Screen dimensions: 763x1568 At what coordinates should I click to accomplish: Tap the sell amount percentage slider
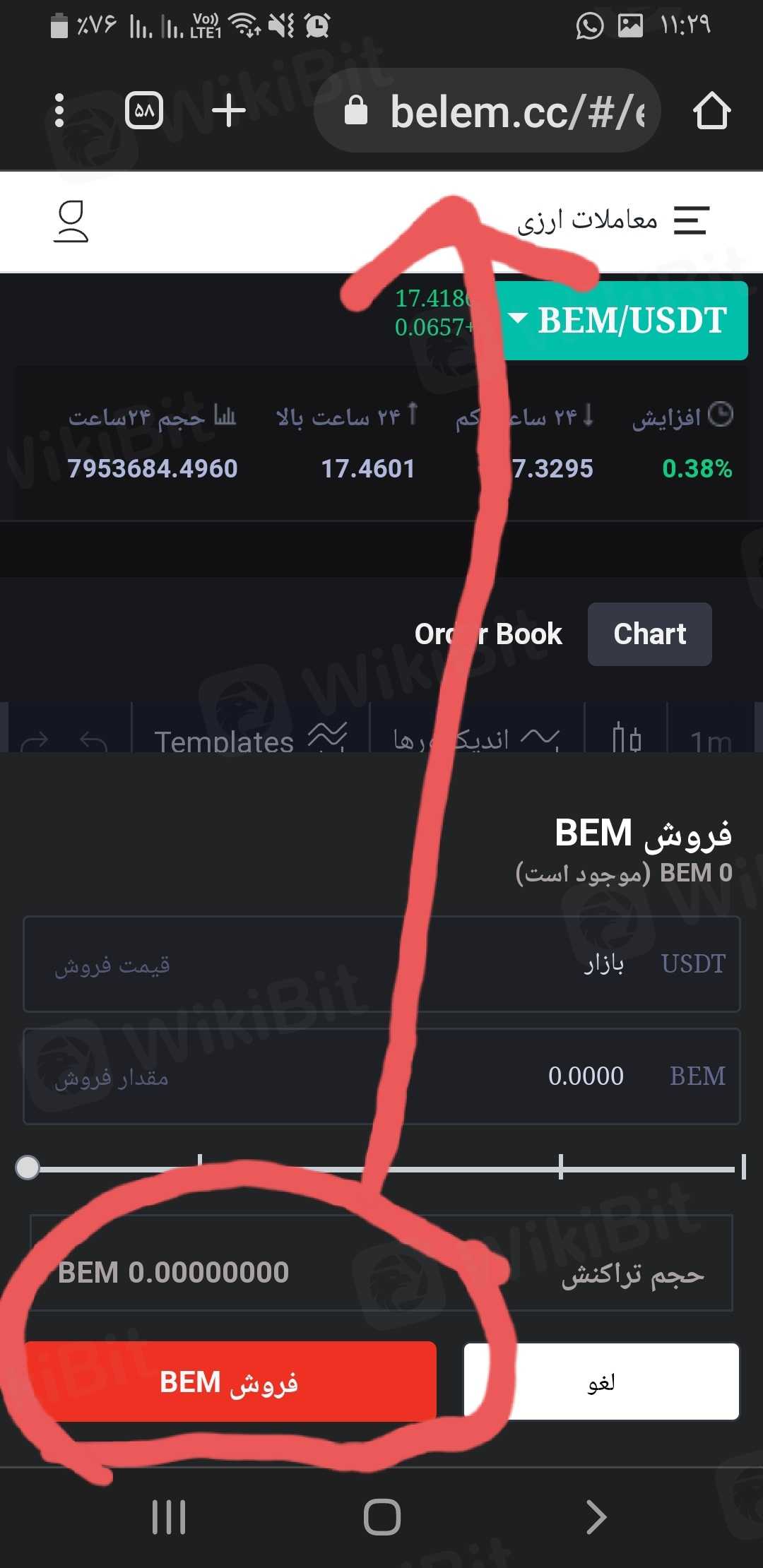(381, 1168)
